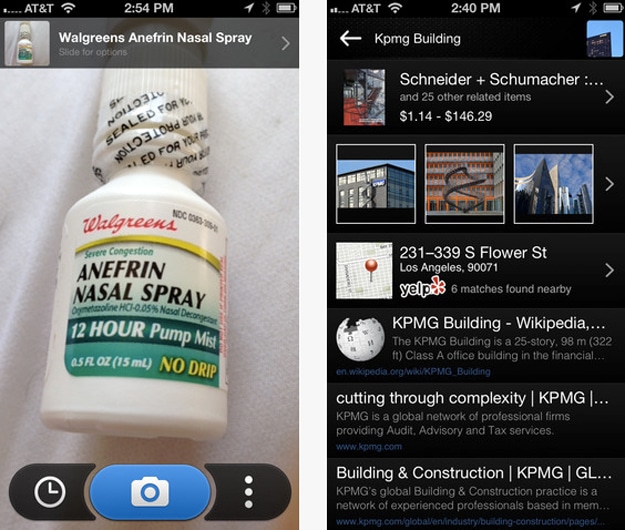Expand more similar images with the chevron

tap(610, 184)
